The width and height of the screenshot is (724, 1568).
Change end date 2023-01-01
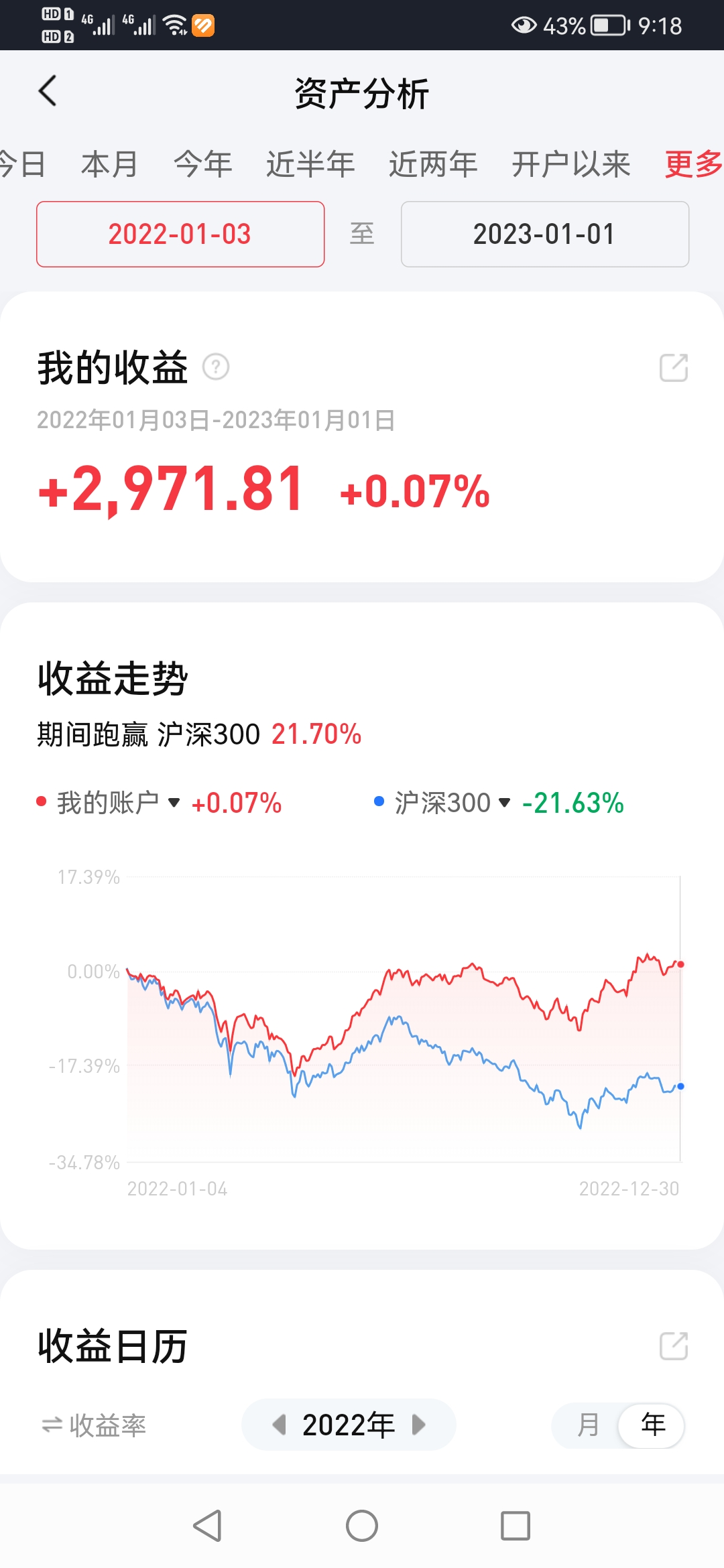click(x=544, y=234)
